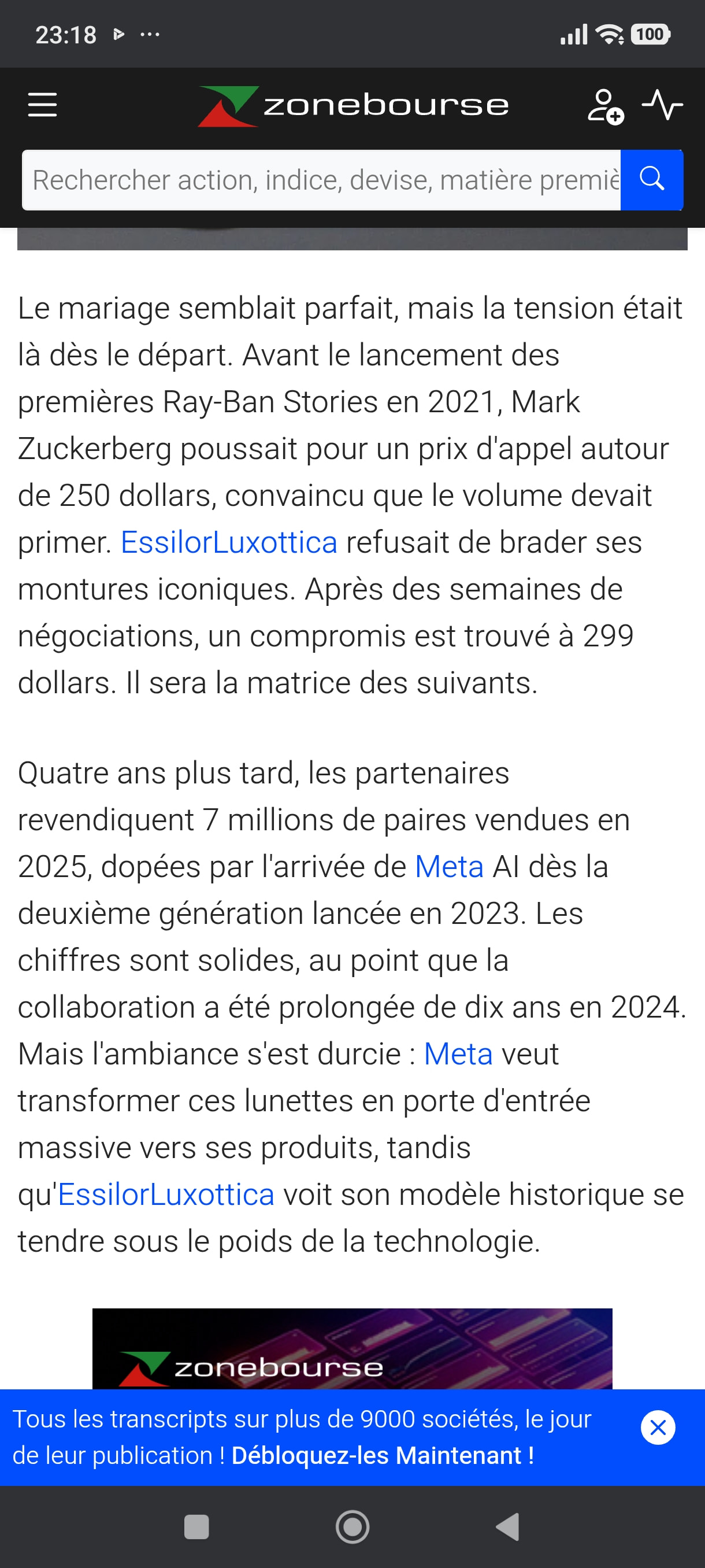Go to the phone's home screen
Screen dimensions: 705x1568
[x=352, y=1526]
